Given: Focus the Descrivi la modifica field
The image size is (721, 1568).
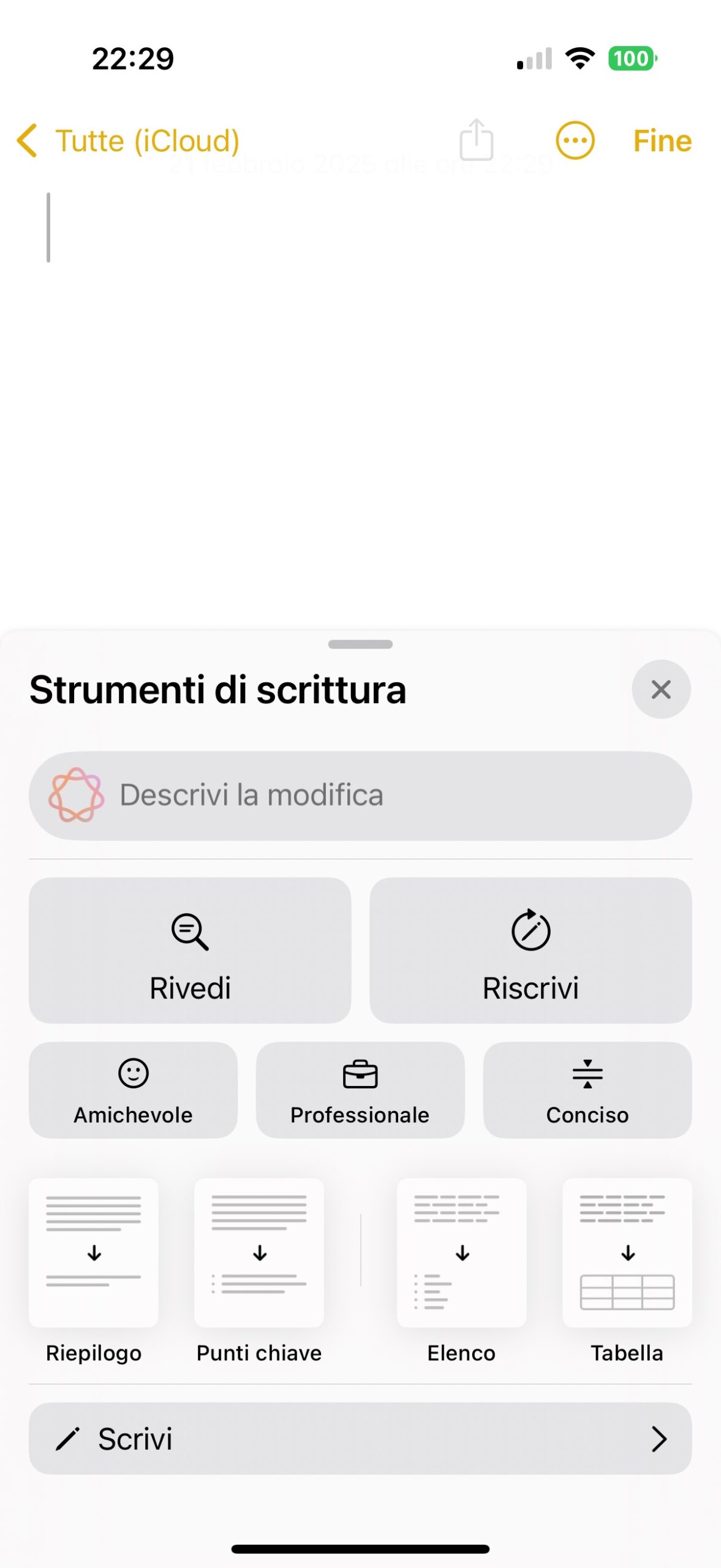Looking at the screenshot, I should (360, 795).
